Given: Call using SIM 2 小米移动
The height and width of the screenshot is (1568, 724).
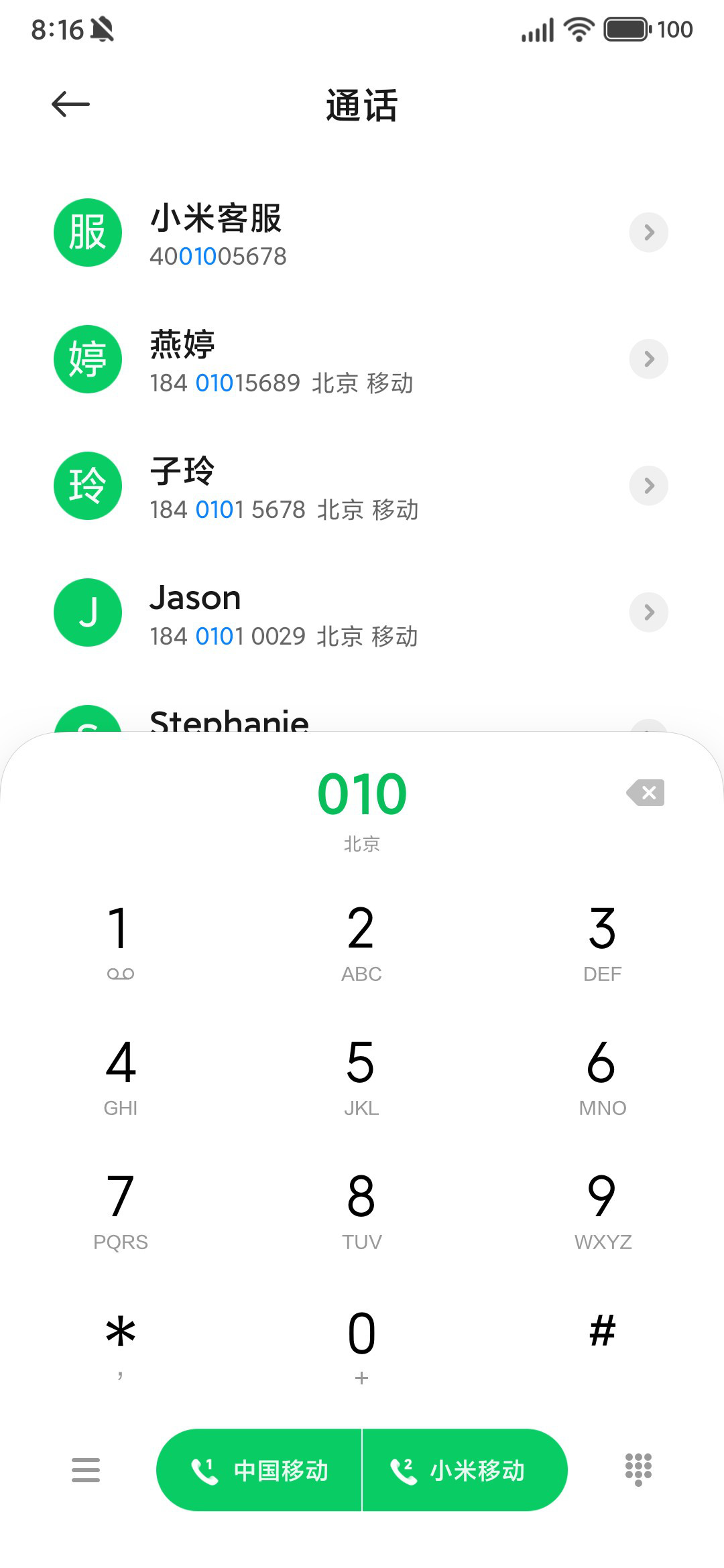Looking at the screenshot, I should click(465, 1470).
